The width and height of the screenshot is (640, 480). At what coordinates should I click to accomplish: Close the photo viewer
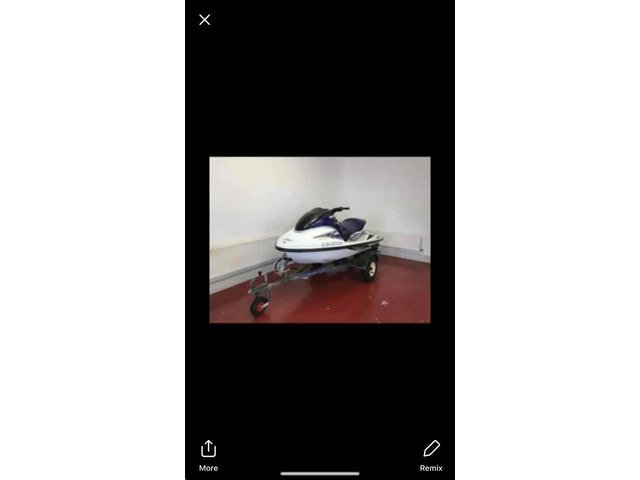coord(205,20)
